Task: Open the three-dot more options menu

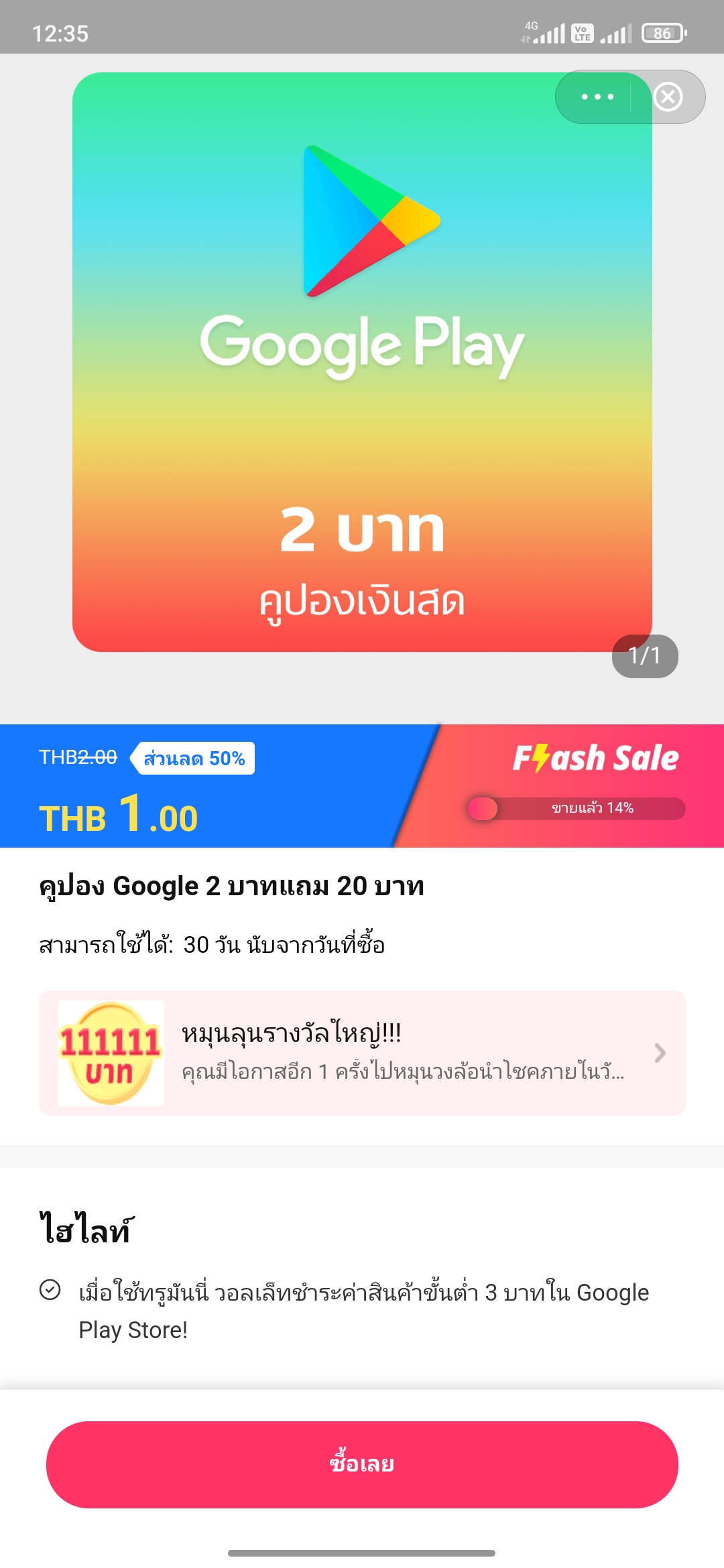Action: pyautogui.click(x=597, y=97)
